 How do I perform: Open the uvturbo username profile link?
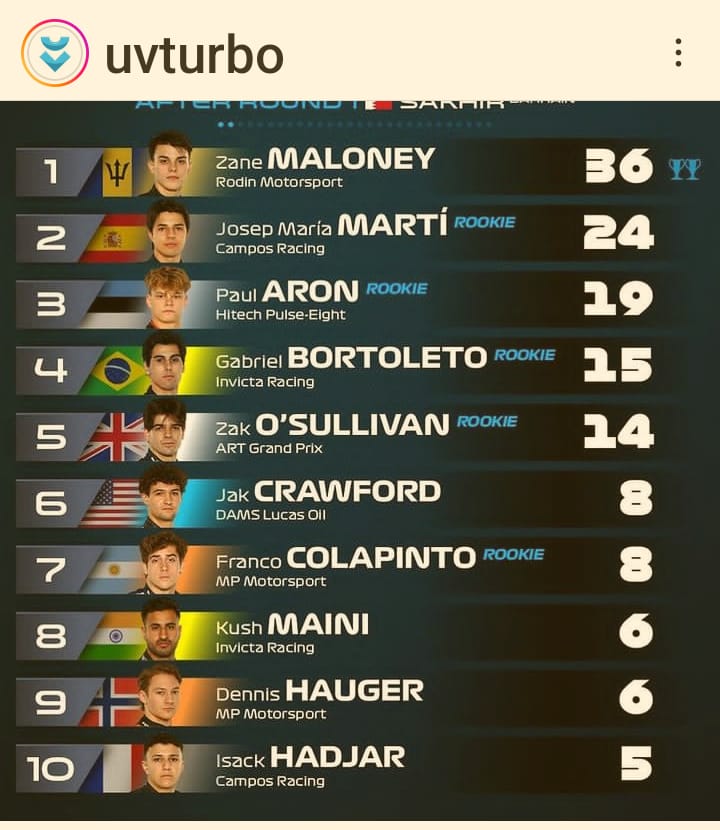(194, 55)
